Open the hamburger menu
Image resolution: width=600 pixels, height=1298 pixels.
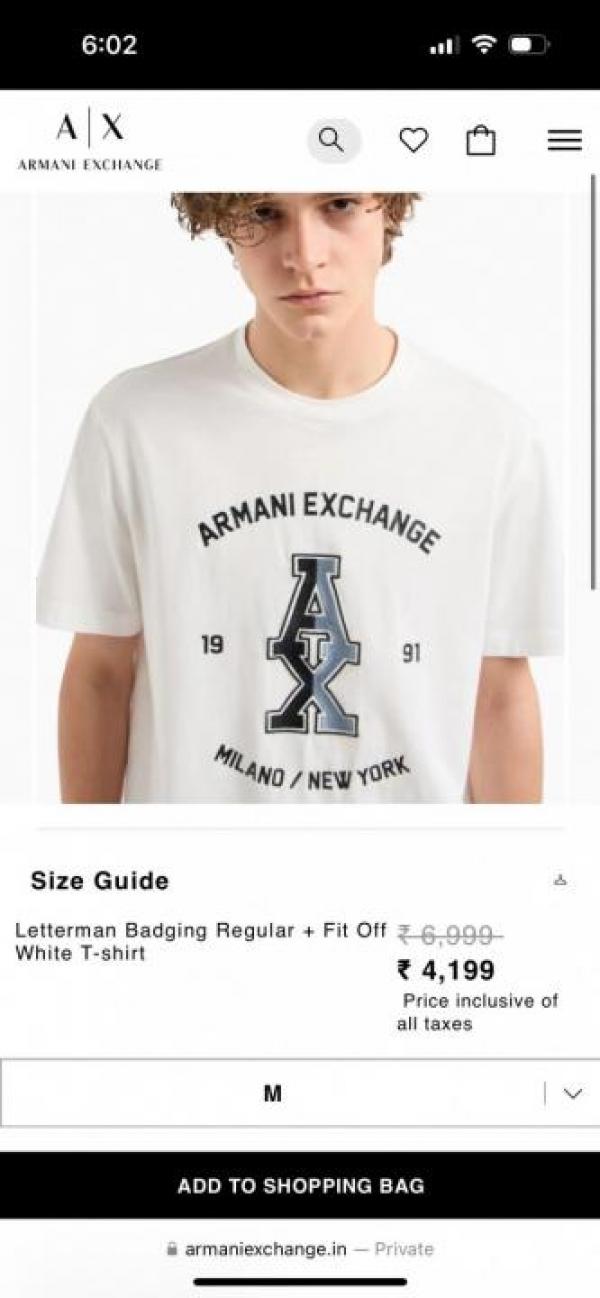564,141
